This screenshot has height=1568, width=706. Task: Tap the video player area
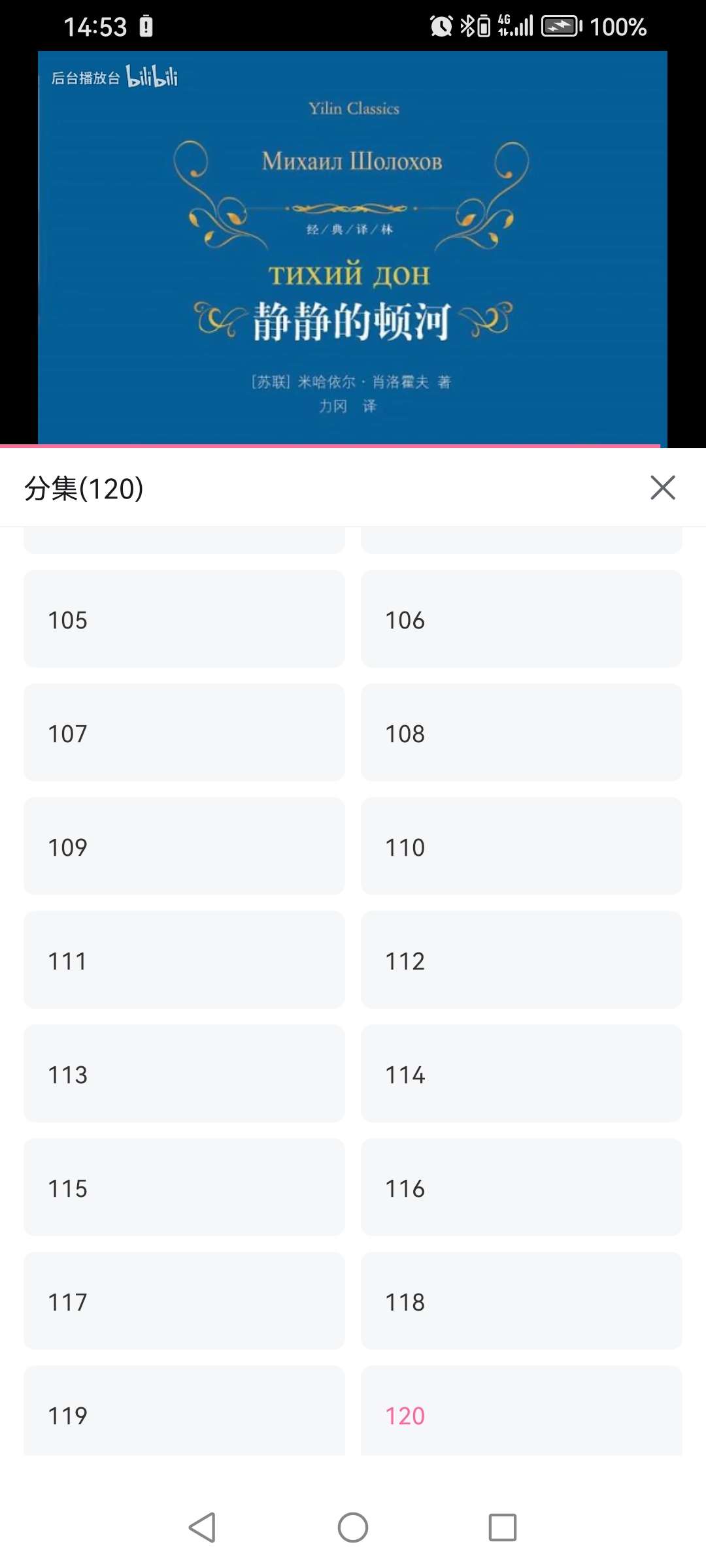pyautogui.click(x=352, y=248)
